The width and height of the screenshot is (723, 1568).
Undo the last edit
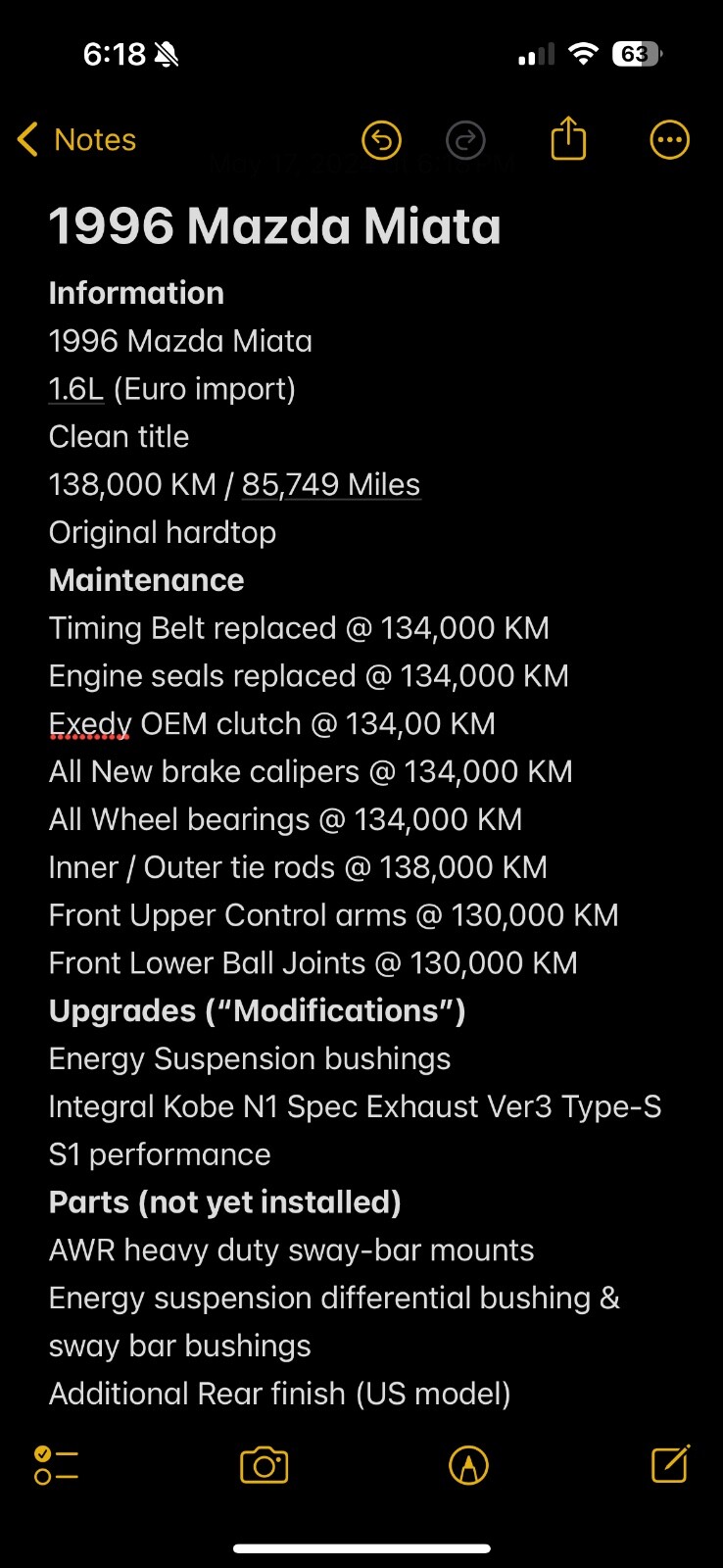[381, 140]
